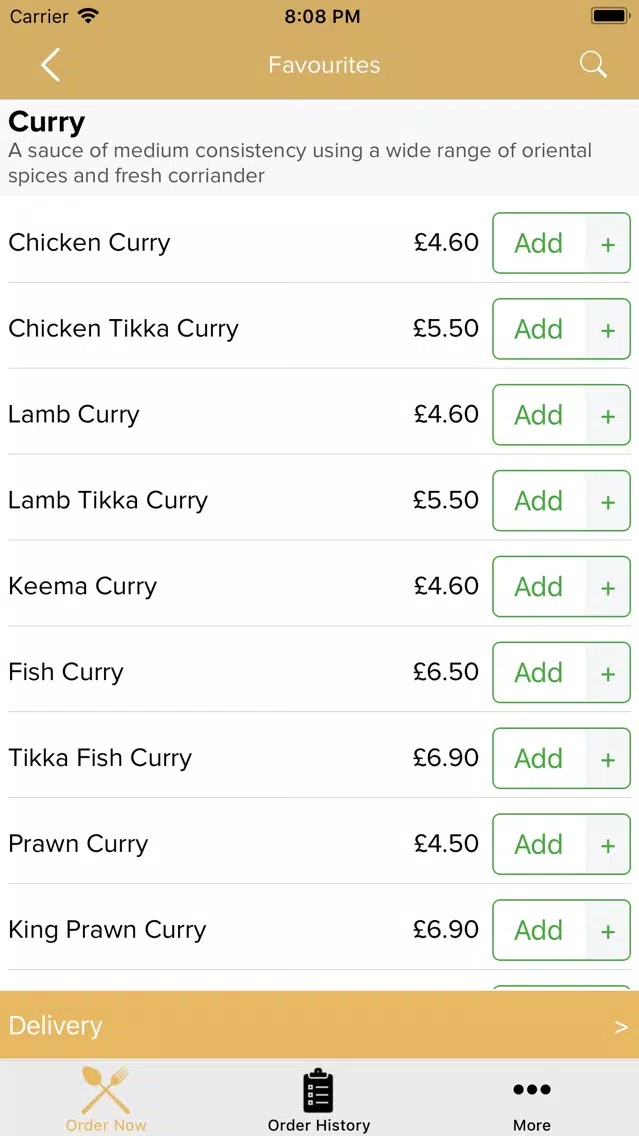Screen dimensions: 639x1136
Task: Switch to the Order Now tab
Action: pos(106,1098)
